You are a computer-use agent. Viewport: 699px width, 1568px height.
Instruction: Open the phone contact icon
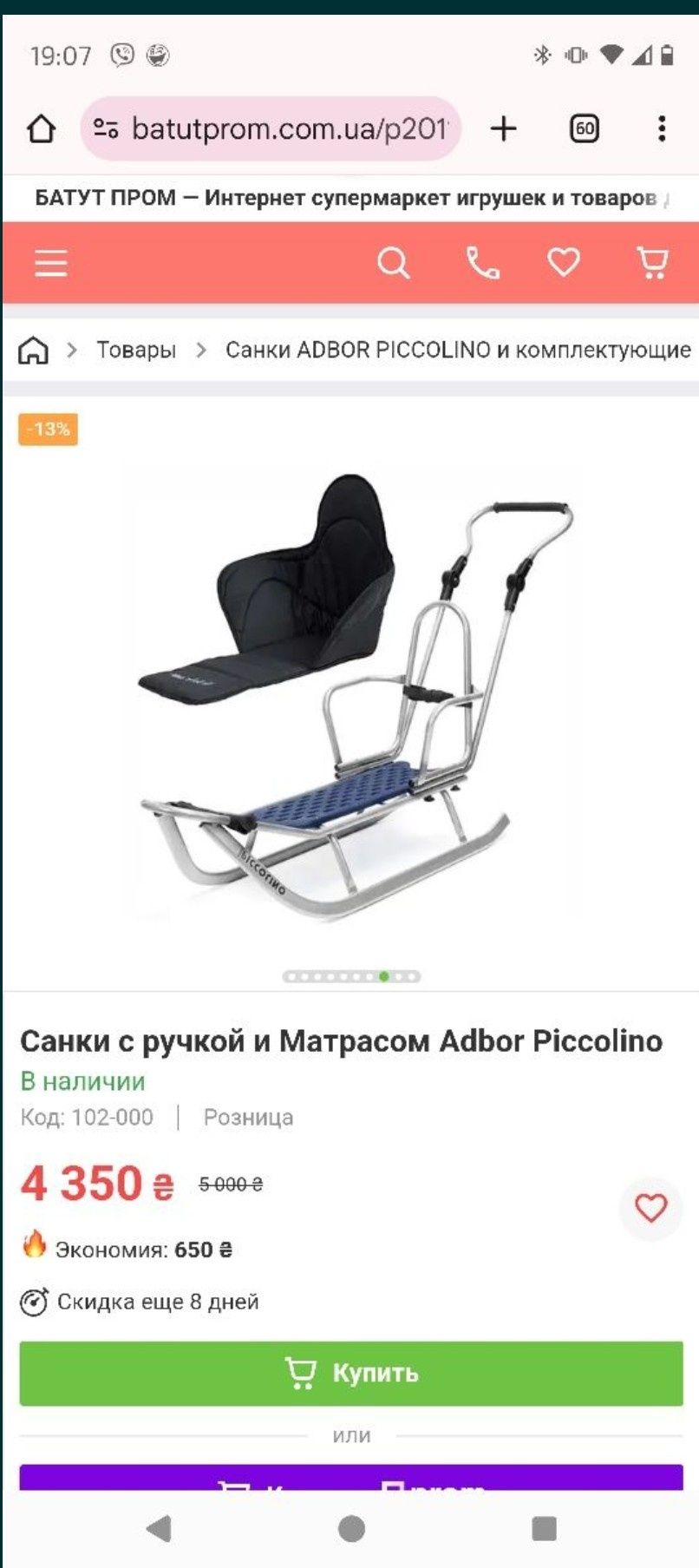[482, 262]
